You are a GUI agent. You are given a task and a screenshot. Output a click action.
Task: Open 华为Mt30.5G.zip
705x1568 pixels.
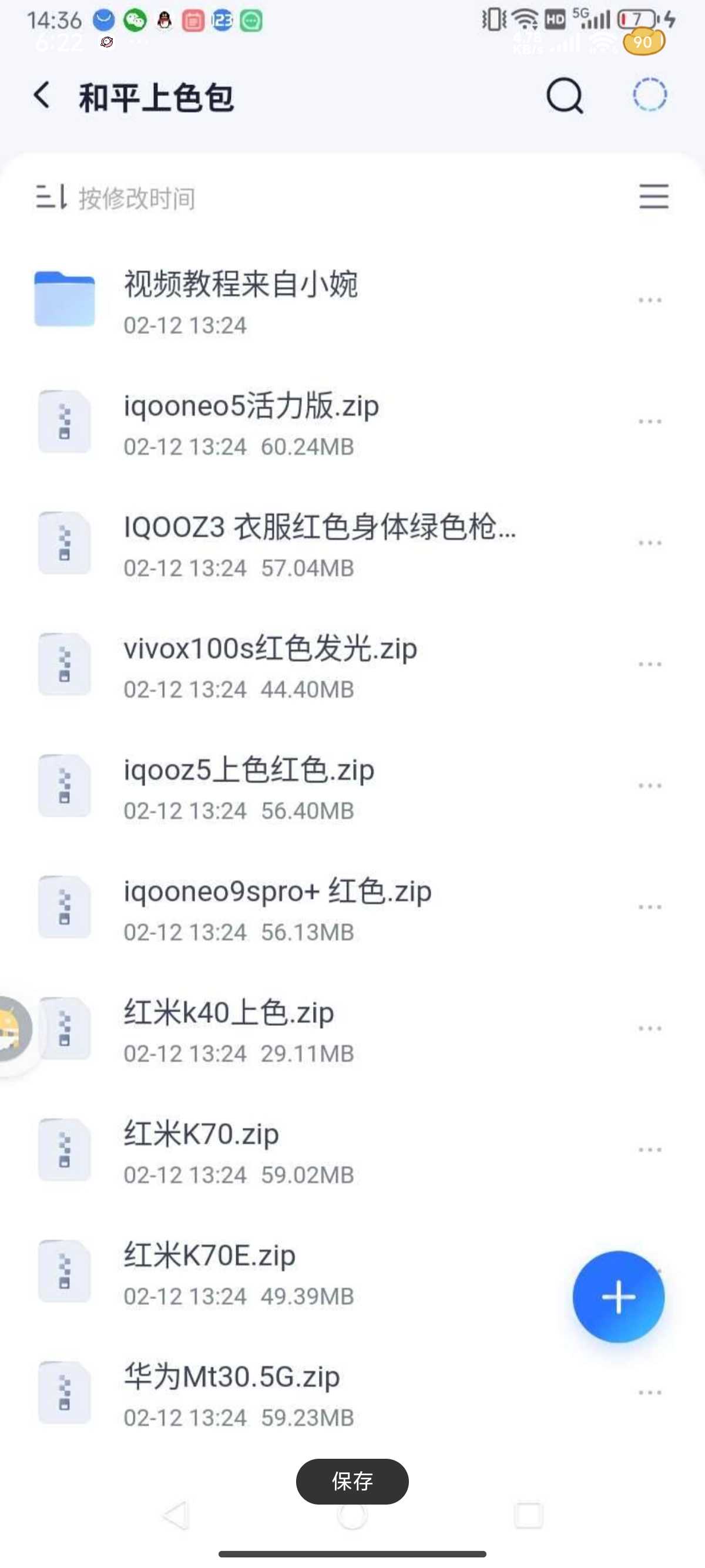(352, 1392)
